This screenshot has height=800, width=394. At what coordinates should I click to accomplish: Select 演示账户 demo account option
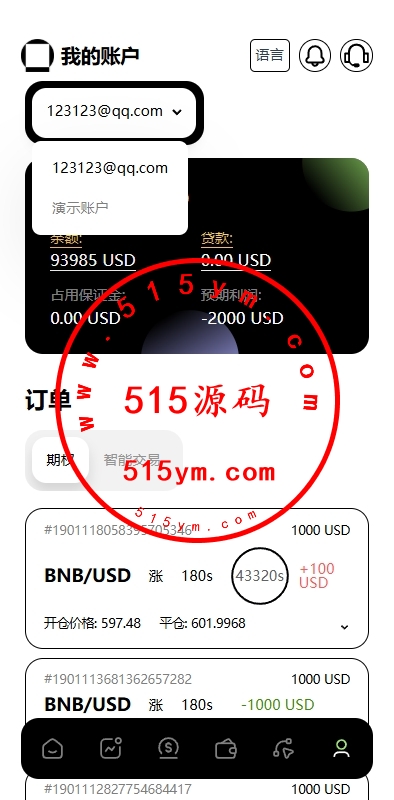80,208
